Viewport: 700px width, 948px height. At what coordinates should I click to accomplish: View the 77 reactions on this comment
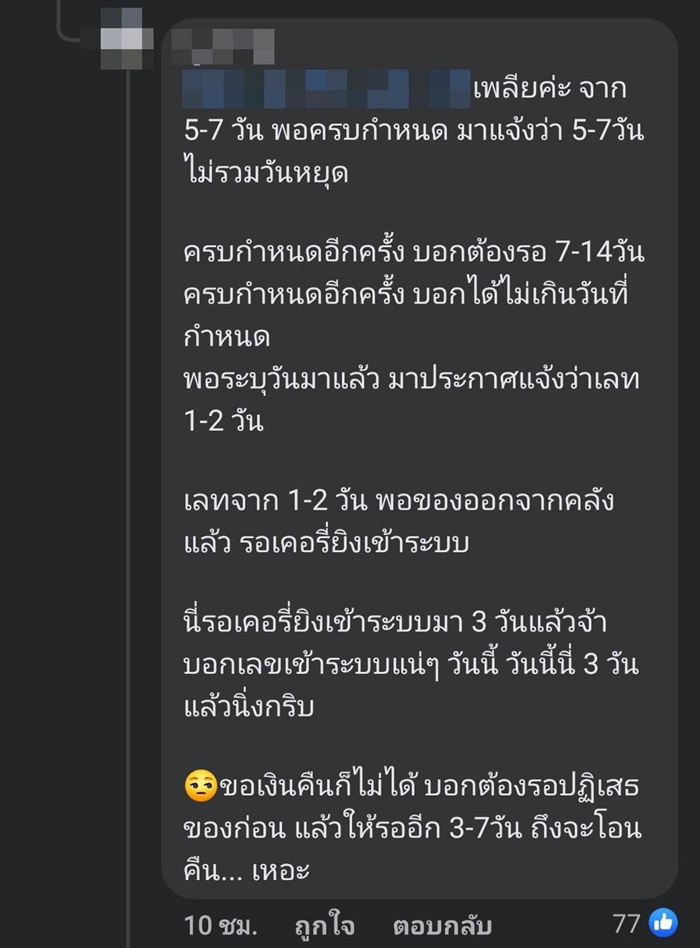click(646, 921)
